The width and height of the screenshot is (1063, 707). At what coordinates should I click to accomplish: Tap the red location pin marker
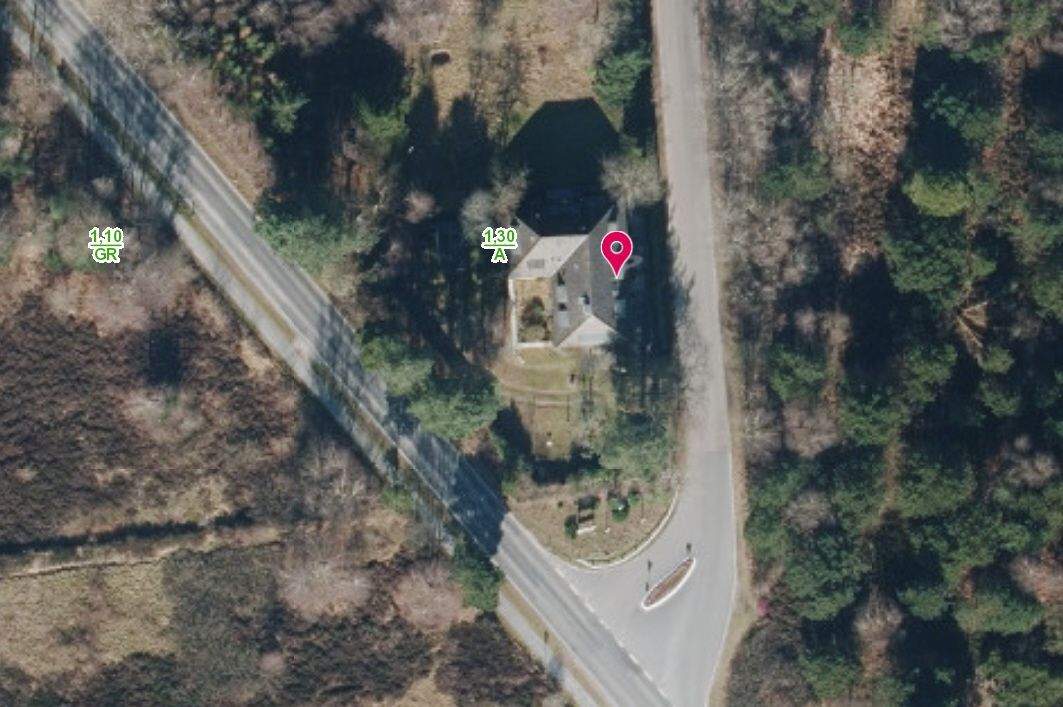(616, 253)
